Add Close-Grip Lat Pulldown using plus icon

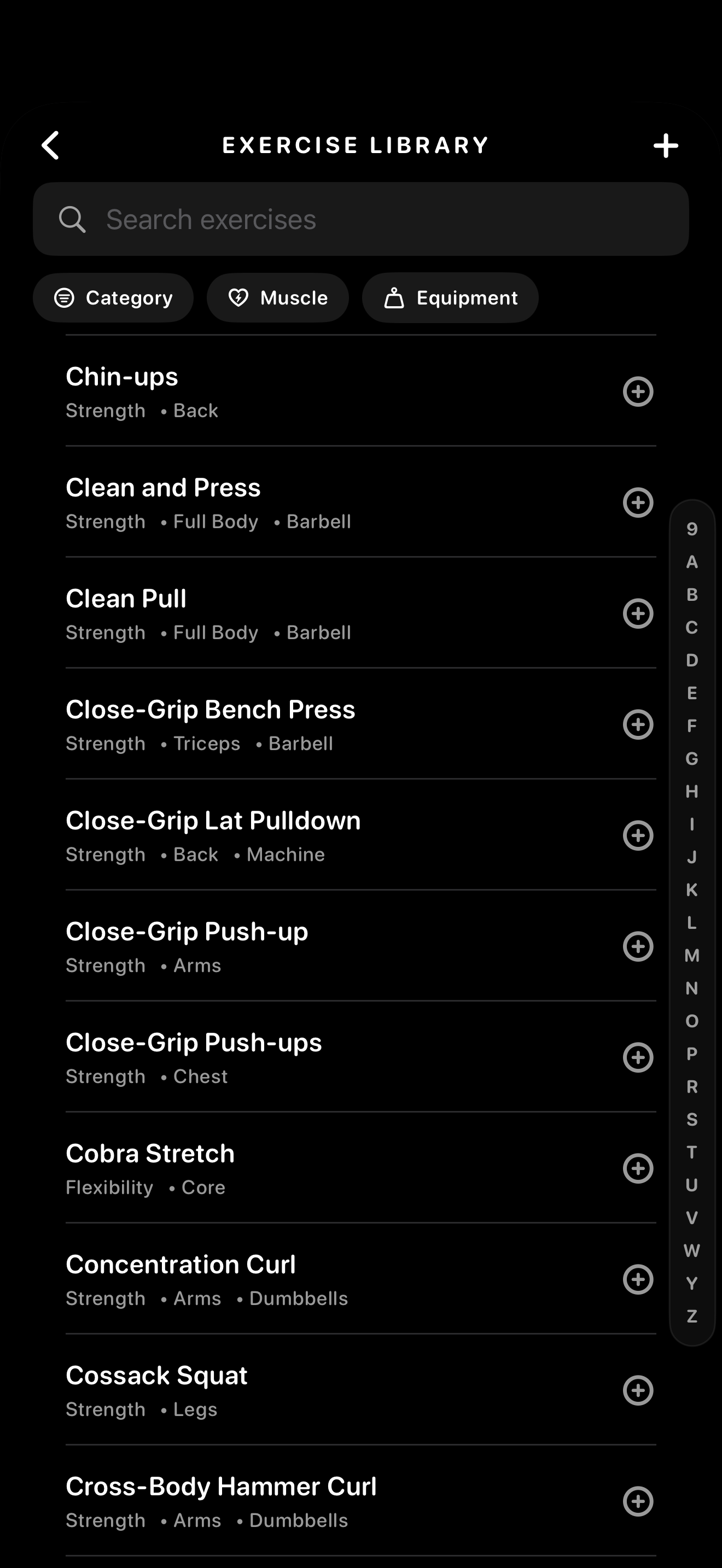pyautogui.click(x=638, y=835)
